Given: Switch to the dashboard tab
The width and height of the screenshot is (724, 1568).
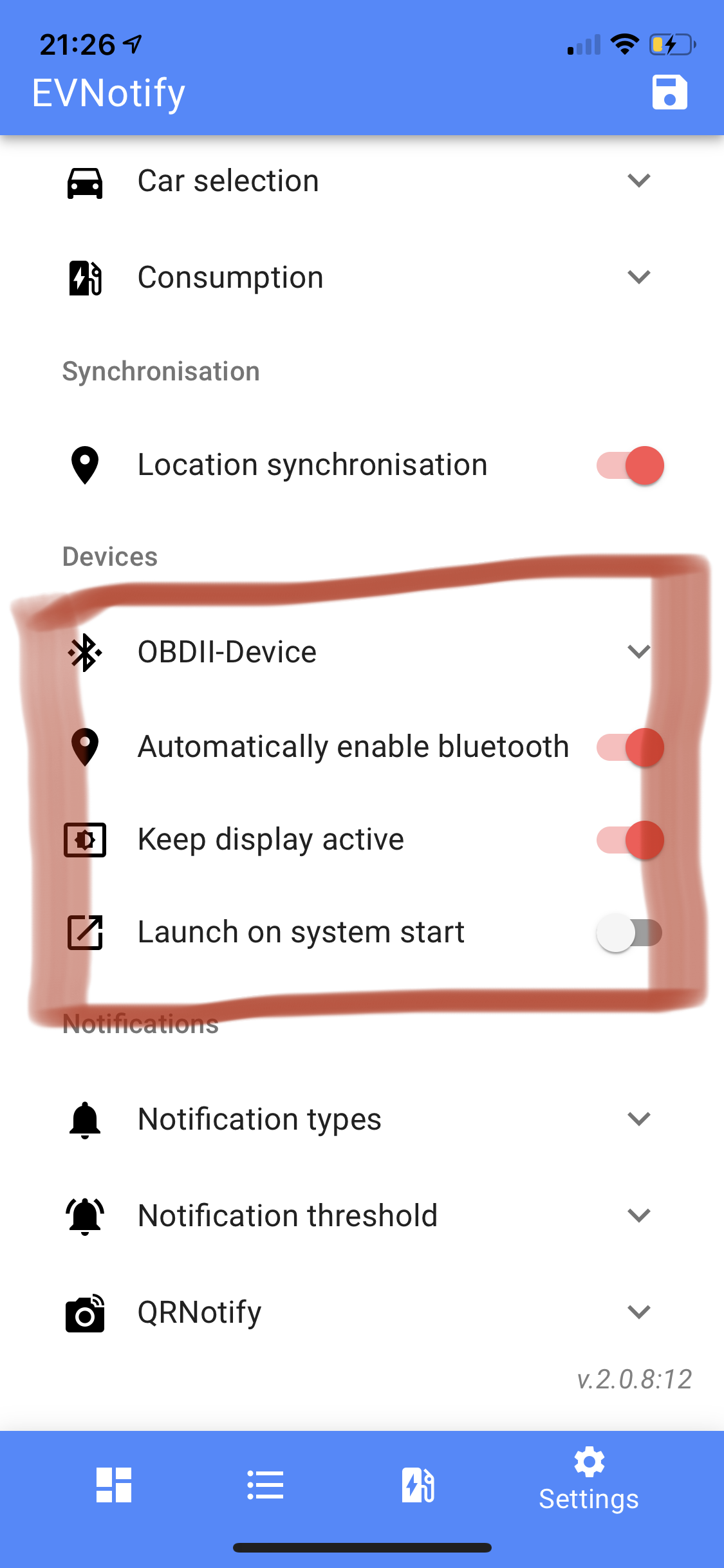Looking at the screenshot, I should (114, 1485).
